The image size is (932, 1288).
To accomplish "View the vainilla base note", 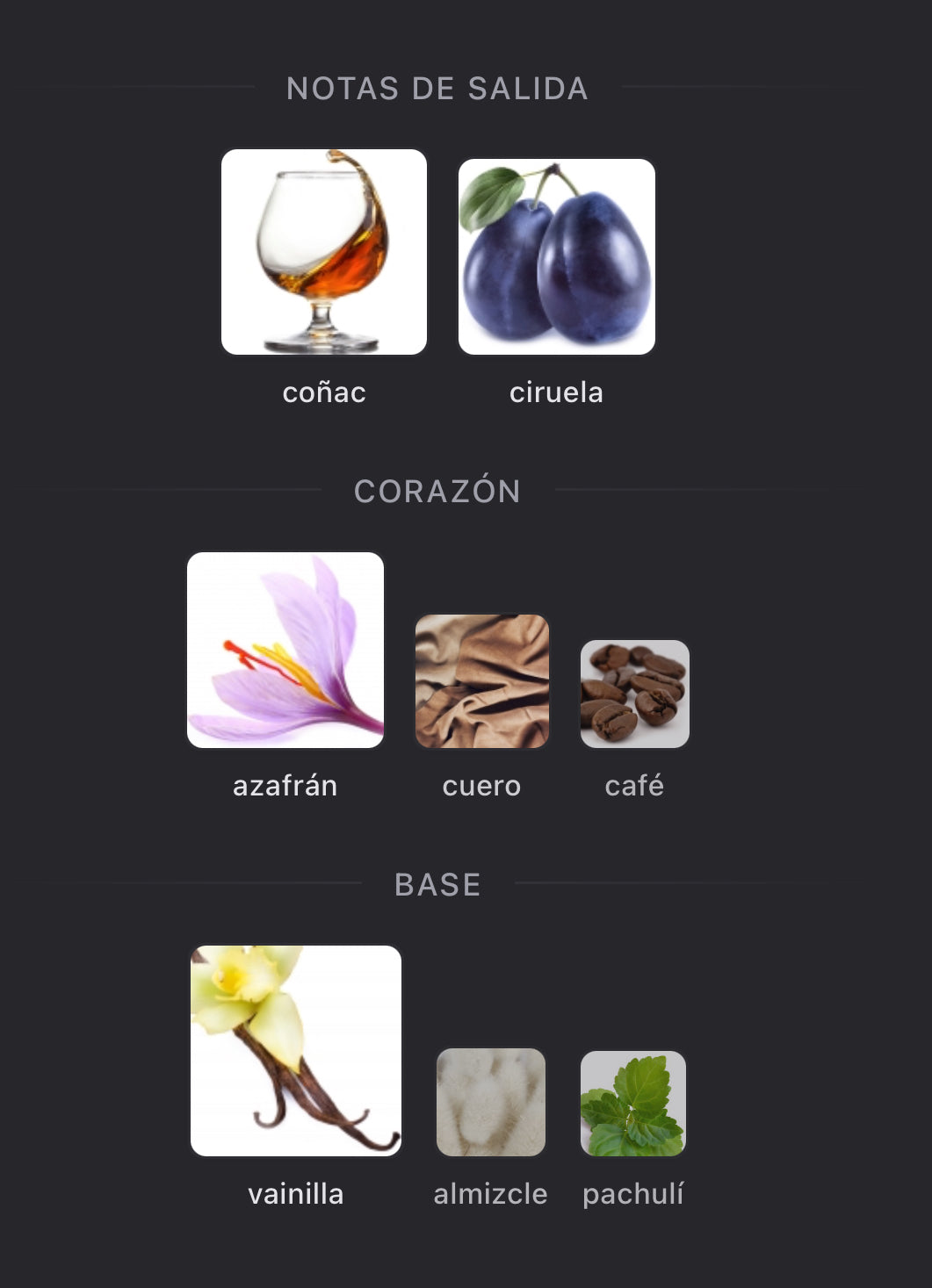I will (x=295, y=1050).
